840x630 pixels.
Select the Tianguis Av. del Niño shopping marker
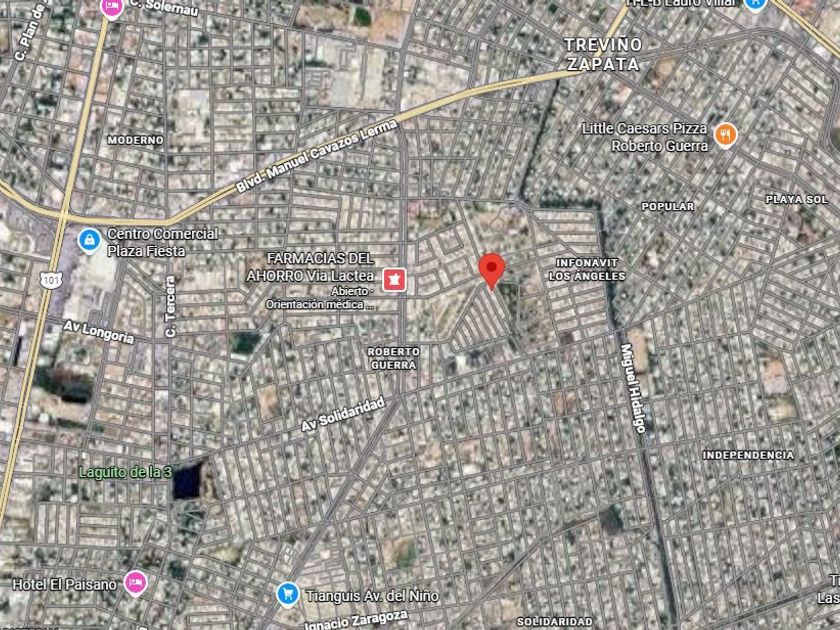coord(288,595)
